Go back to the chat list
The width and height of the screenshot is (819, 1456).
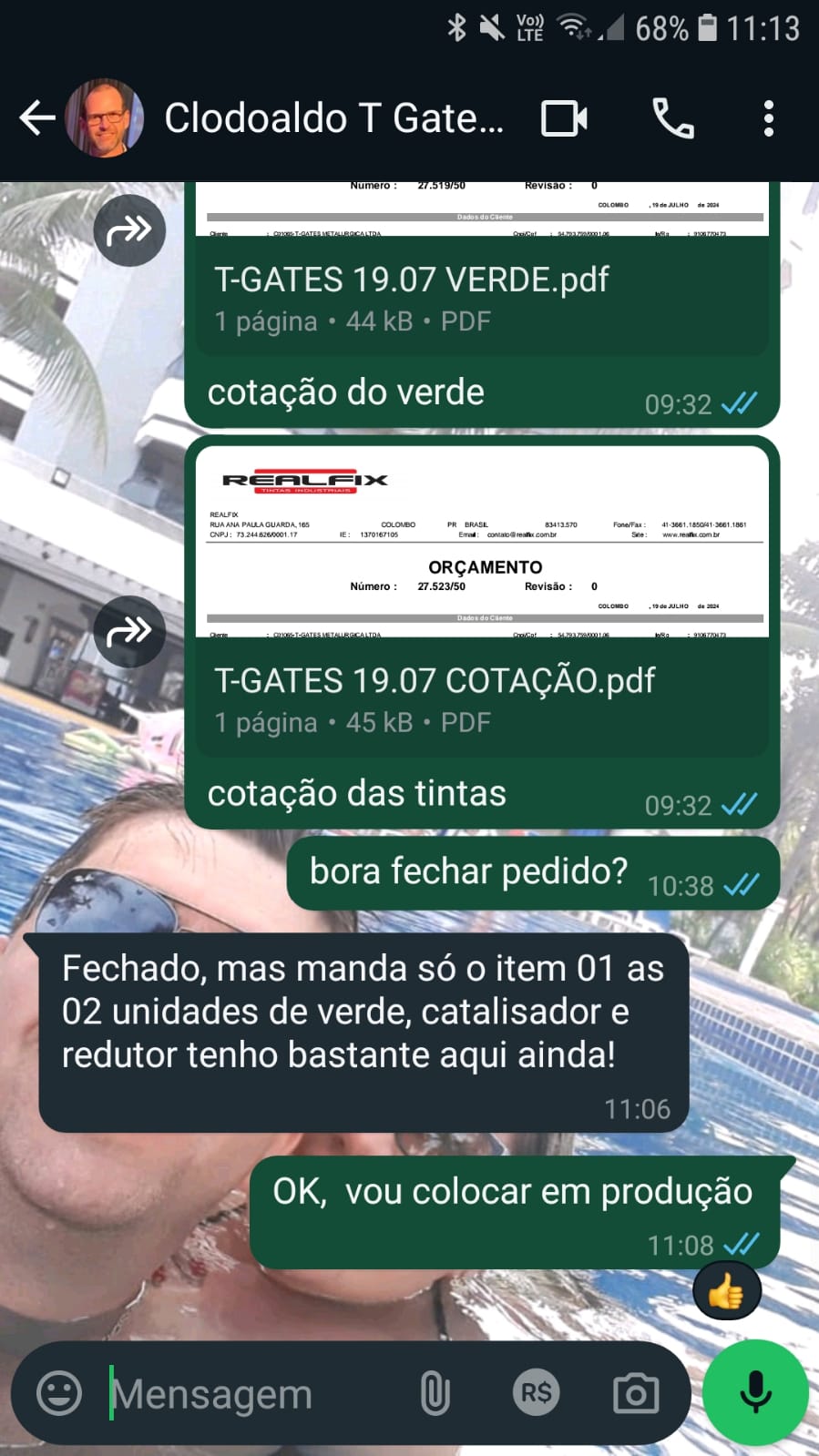(36, 118)
